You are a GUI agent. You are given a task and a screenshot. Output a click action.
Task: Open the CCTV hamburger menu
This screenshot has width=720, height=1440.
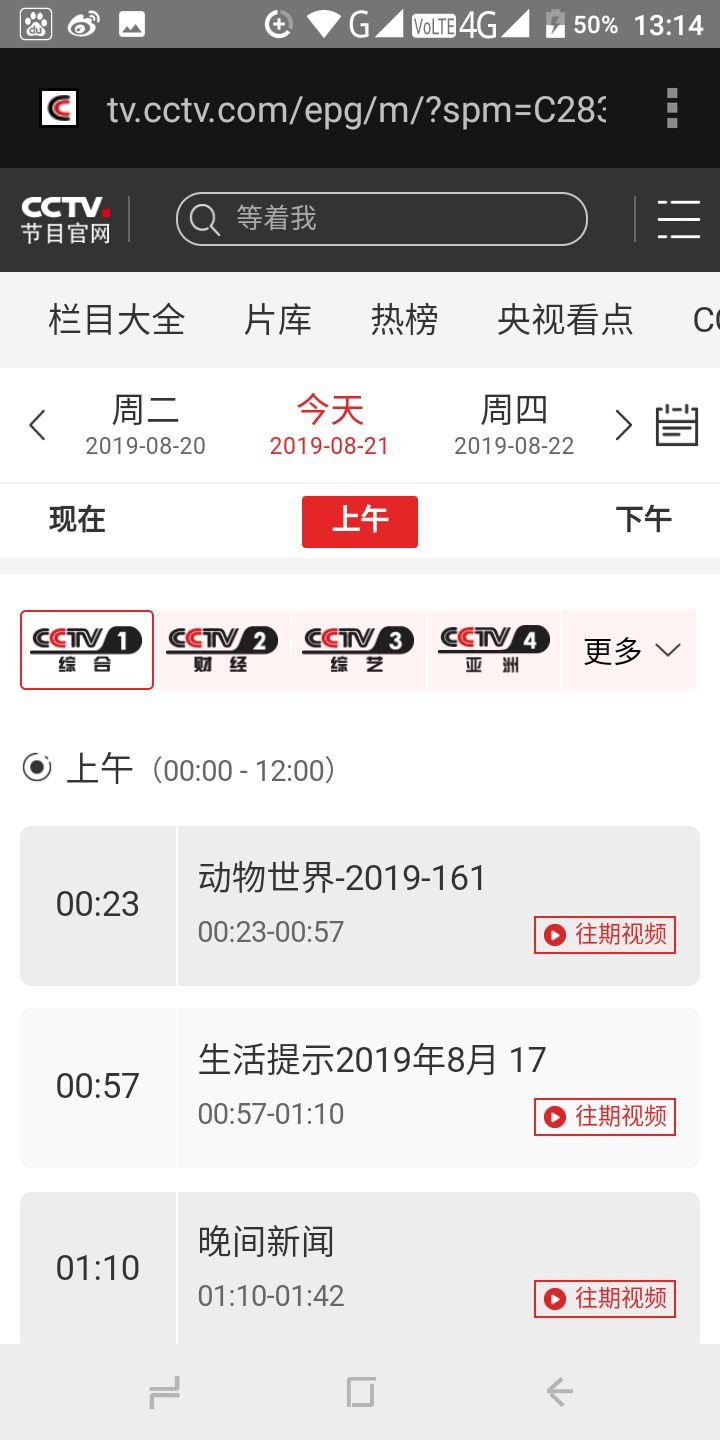[x=677, y=219]
